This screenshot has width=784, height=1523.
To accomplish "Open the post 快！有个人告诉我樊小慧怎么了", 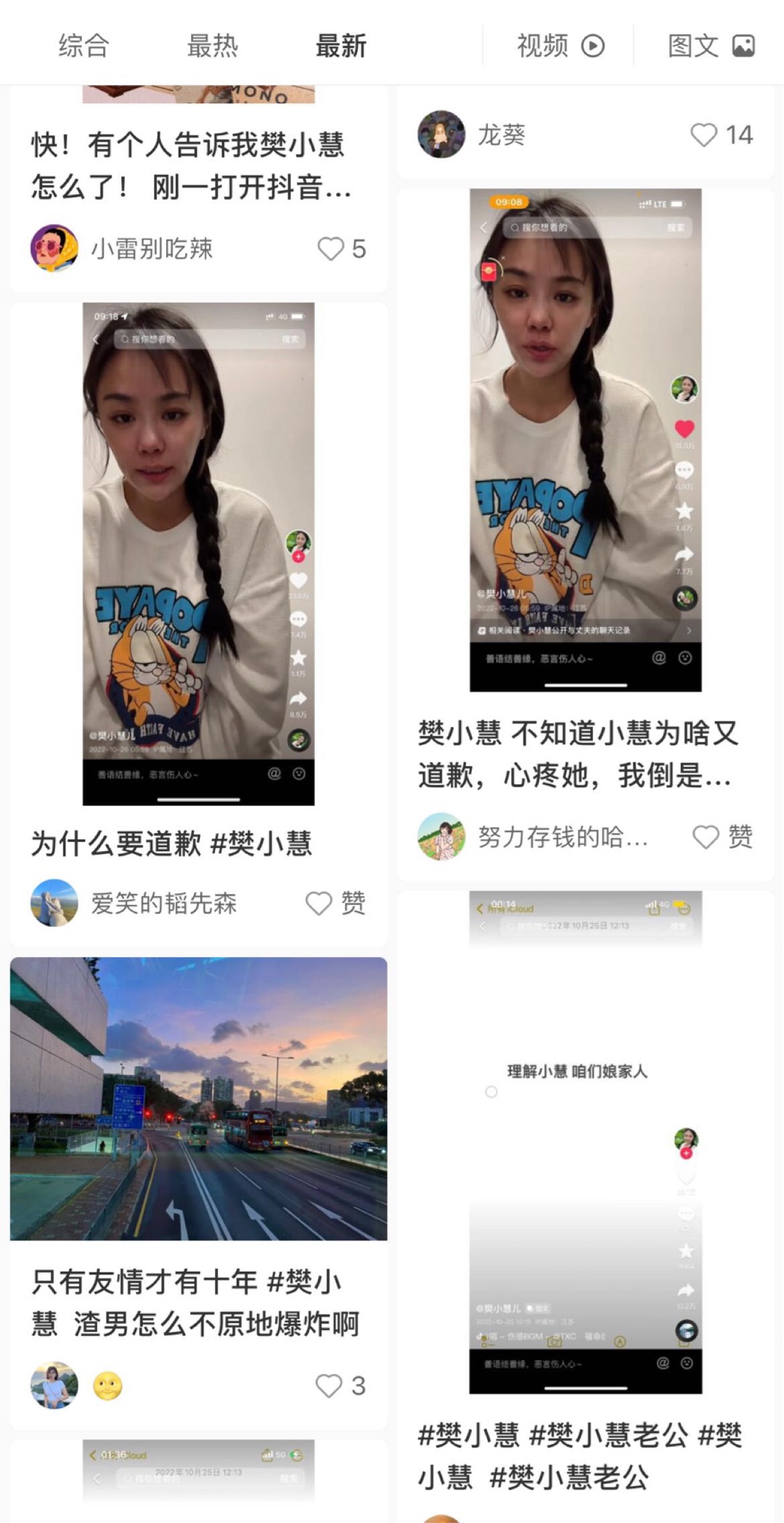I will [191, 166].
